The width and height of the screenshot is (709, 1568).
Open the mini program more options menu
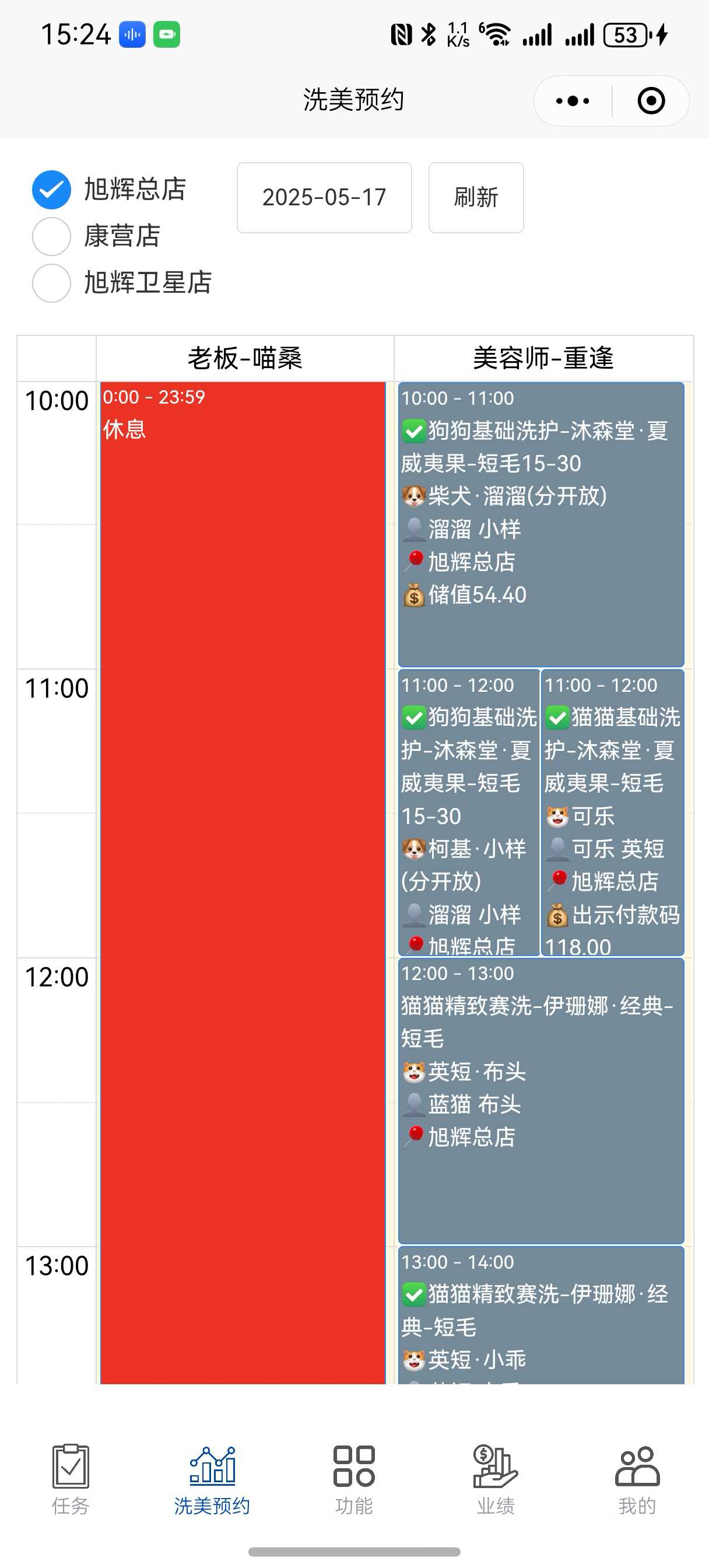click(572, 101)
